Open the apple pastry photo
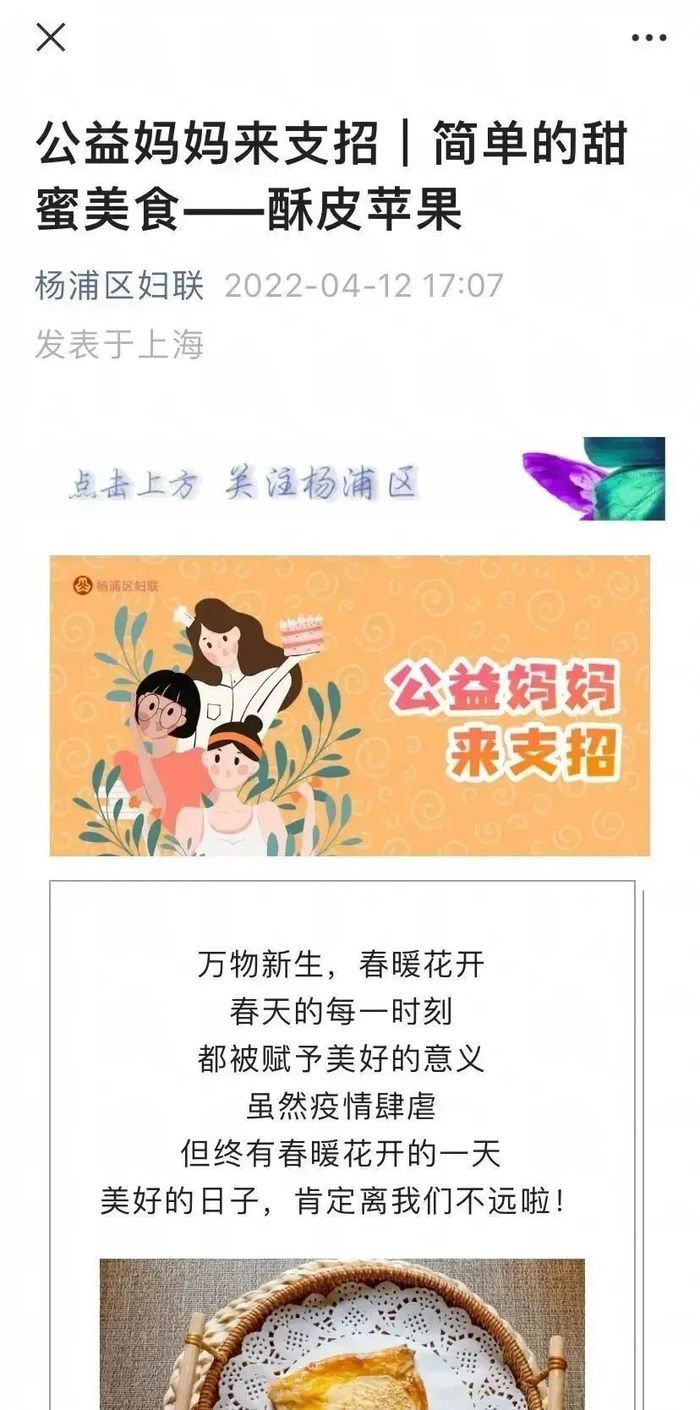Screen dimensions: 700x1410 point(342,1335)
